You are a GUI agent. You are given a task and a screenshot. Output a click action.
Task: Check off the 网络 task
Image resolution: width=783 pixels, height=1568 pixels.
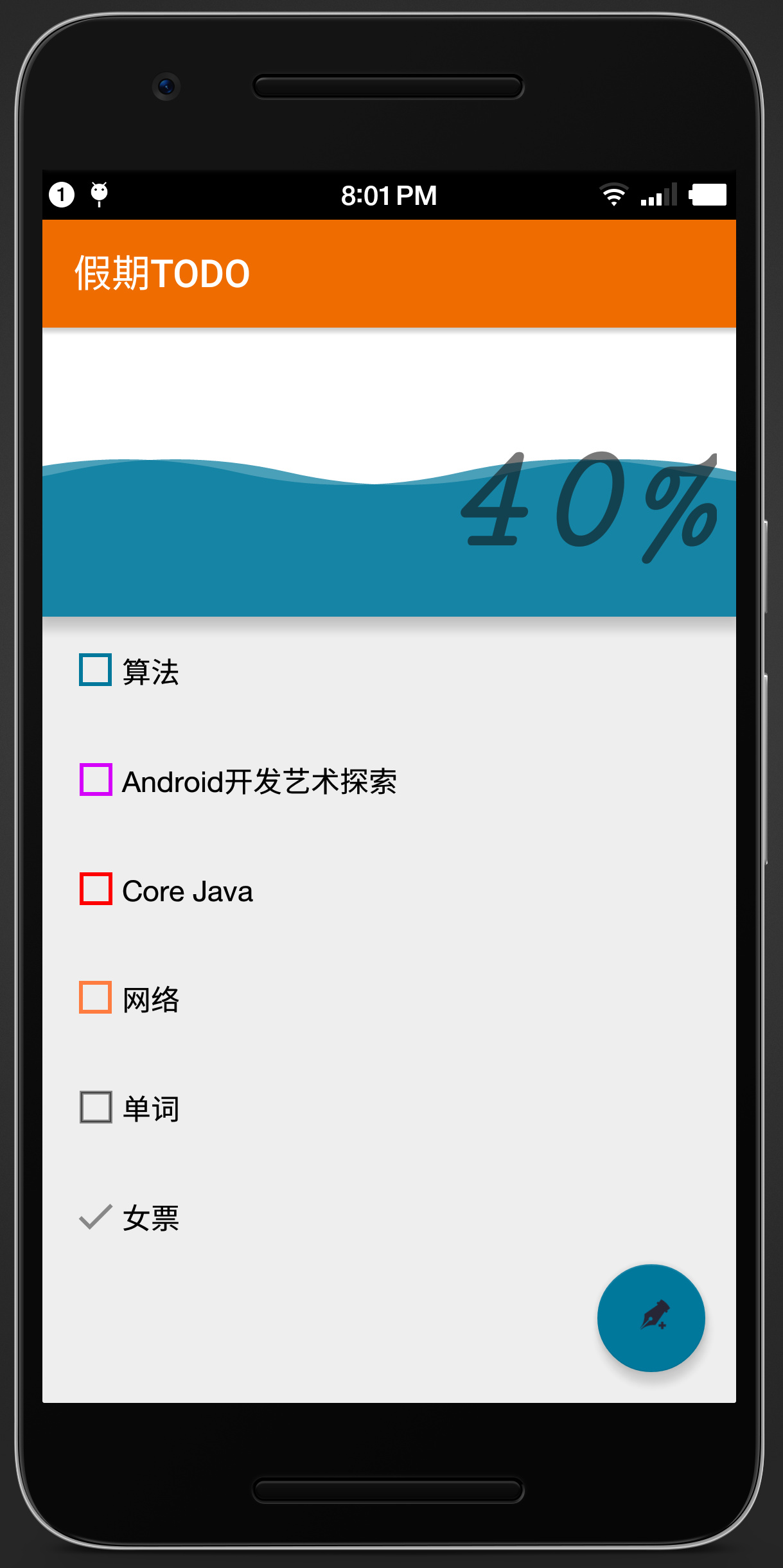point(96,998)
